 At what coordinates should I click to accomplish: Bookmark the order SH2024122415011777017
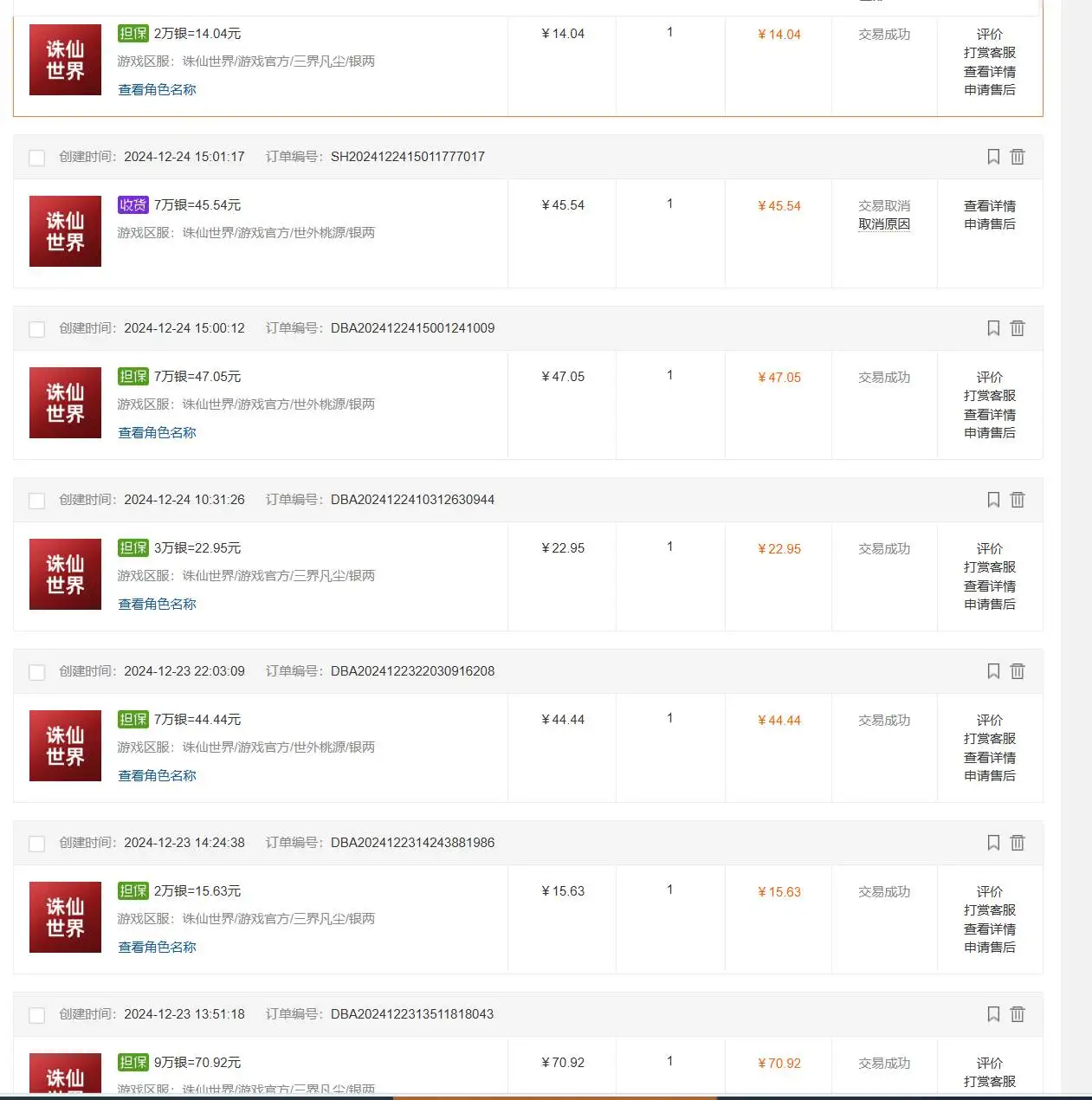tap(993, 157)
